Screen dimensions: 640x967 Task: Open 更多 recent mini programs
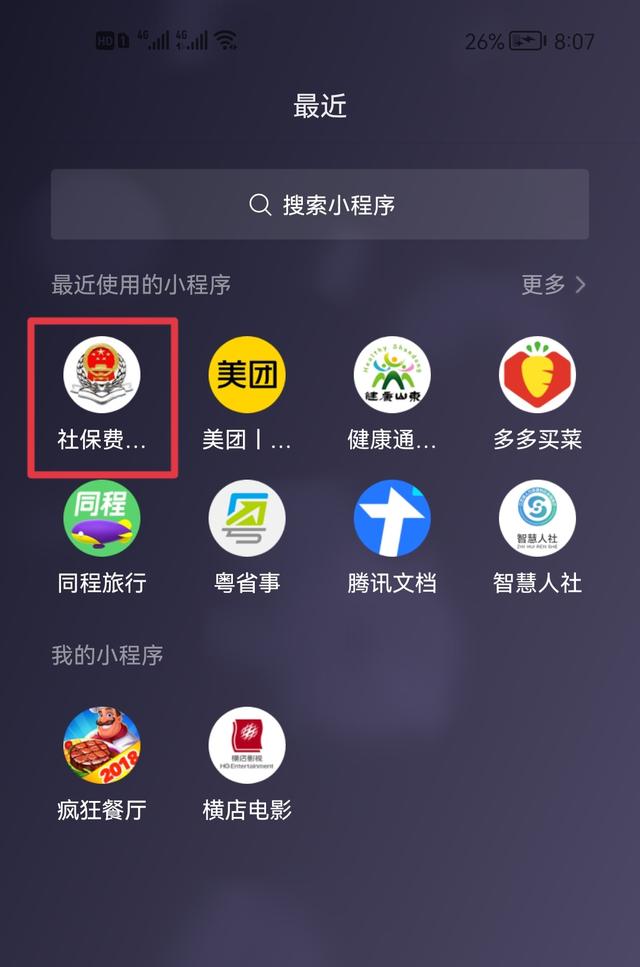[x=553, y=285]
